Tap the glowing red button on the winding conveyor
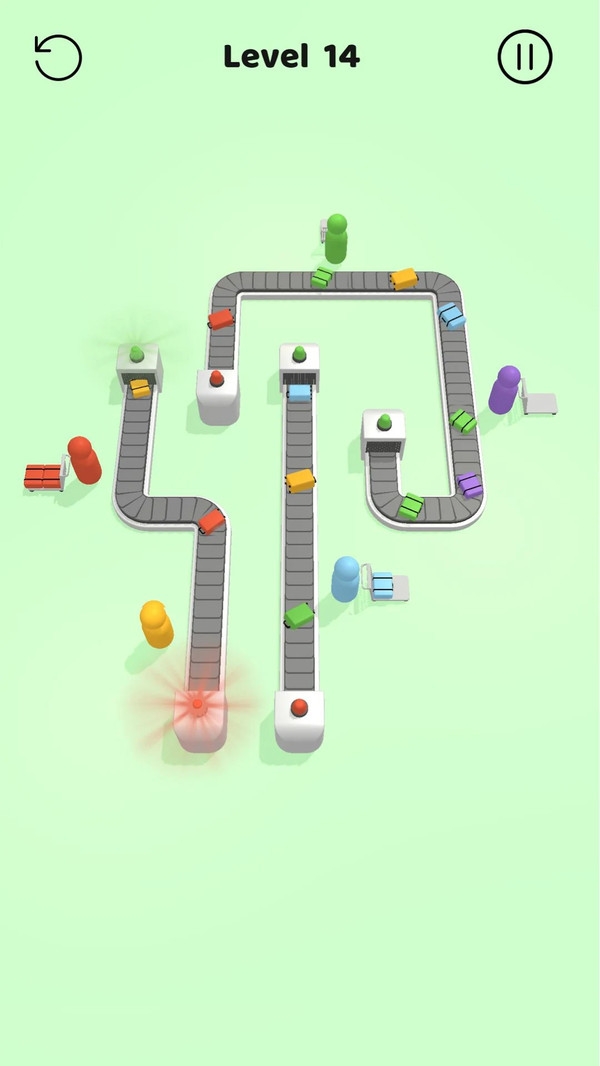Viewport: 600px width, 1066px height. point(198,706)
